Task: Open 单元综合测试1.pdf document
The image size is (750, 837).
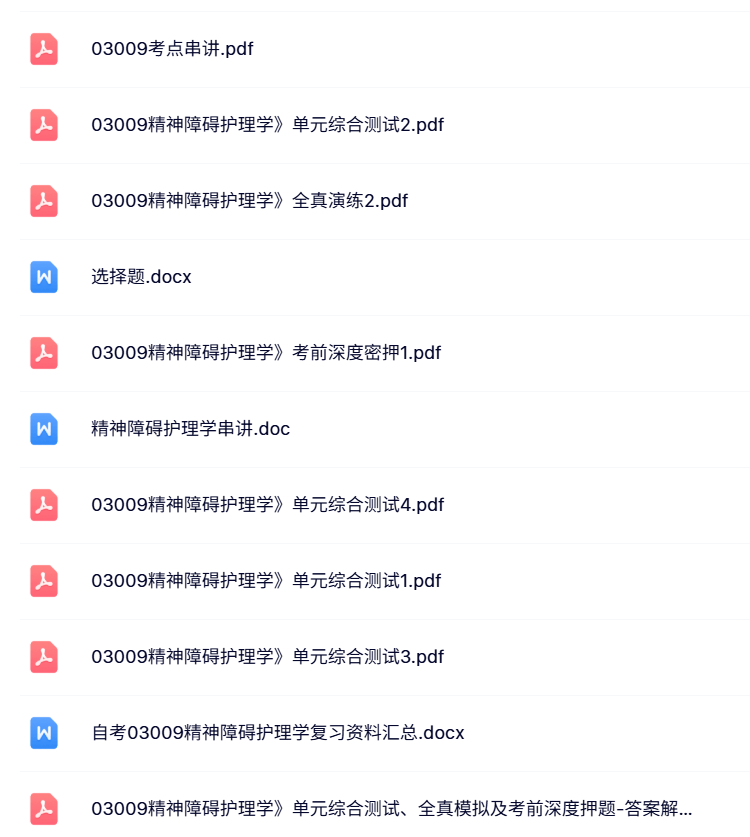Action: click(x=266, y=581)
